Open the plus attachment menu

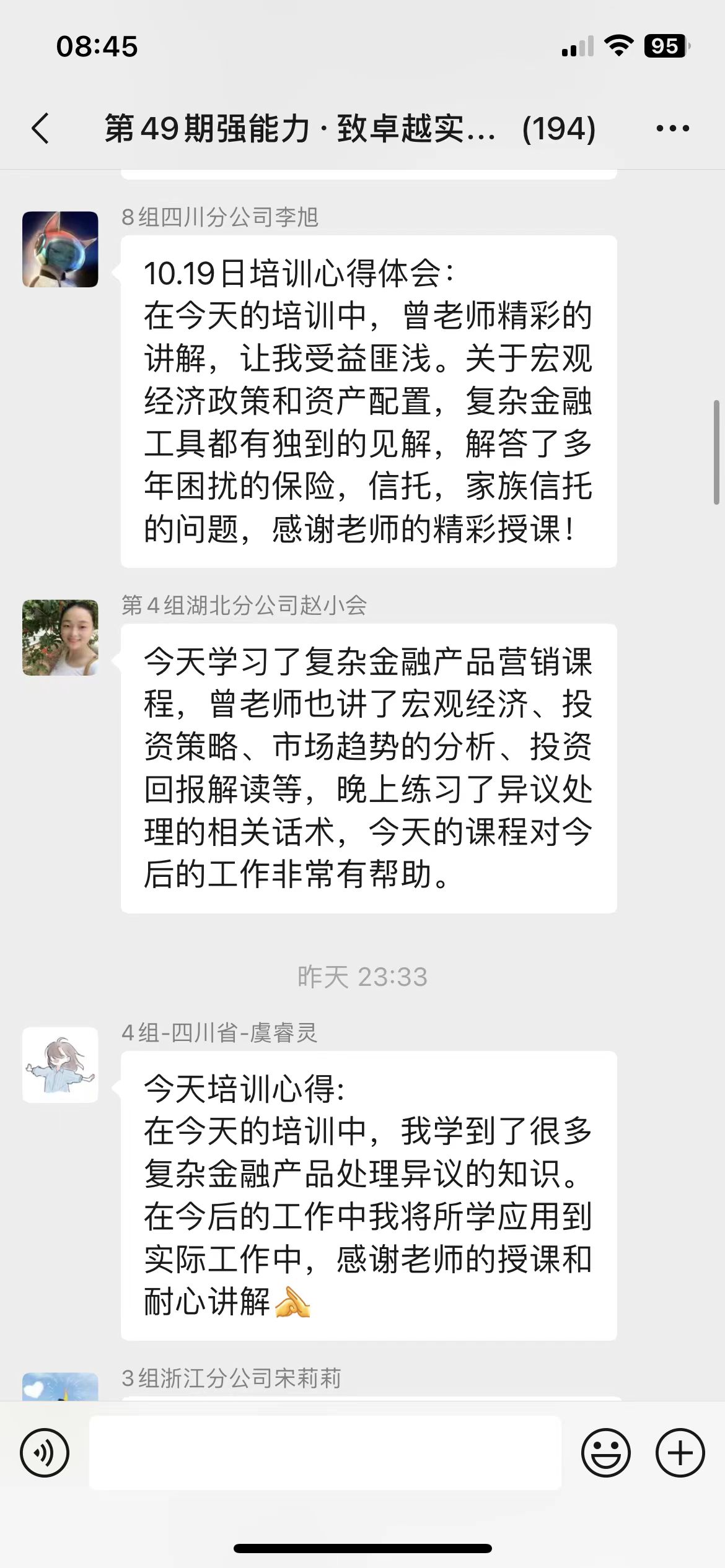680,1452
